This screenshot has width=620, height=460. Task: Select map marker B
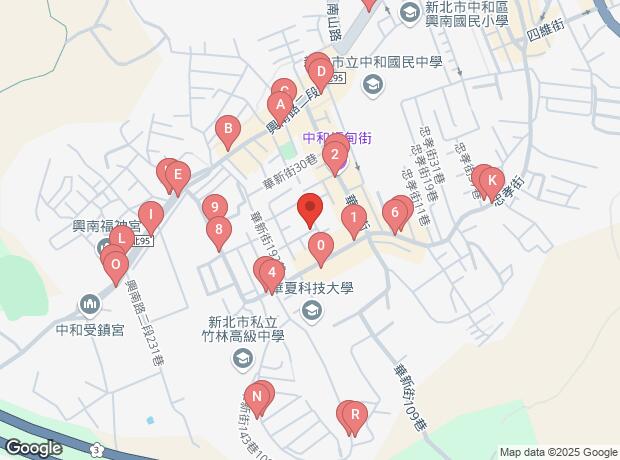coord(228,129)
